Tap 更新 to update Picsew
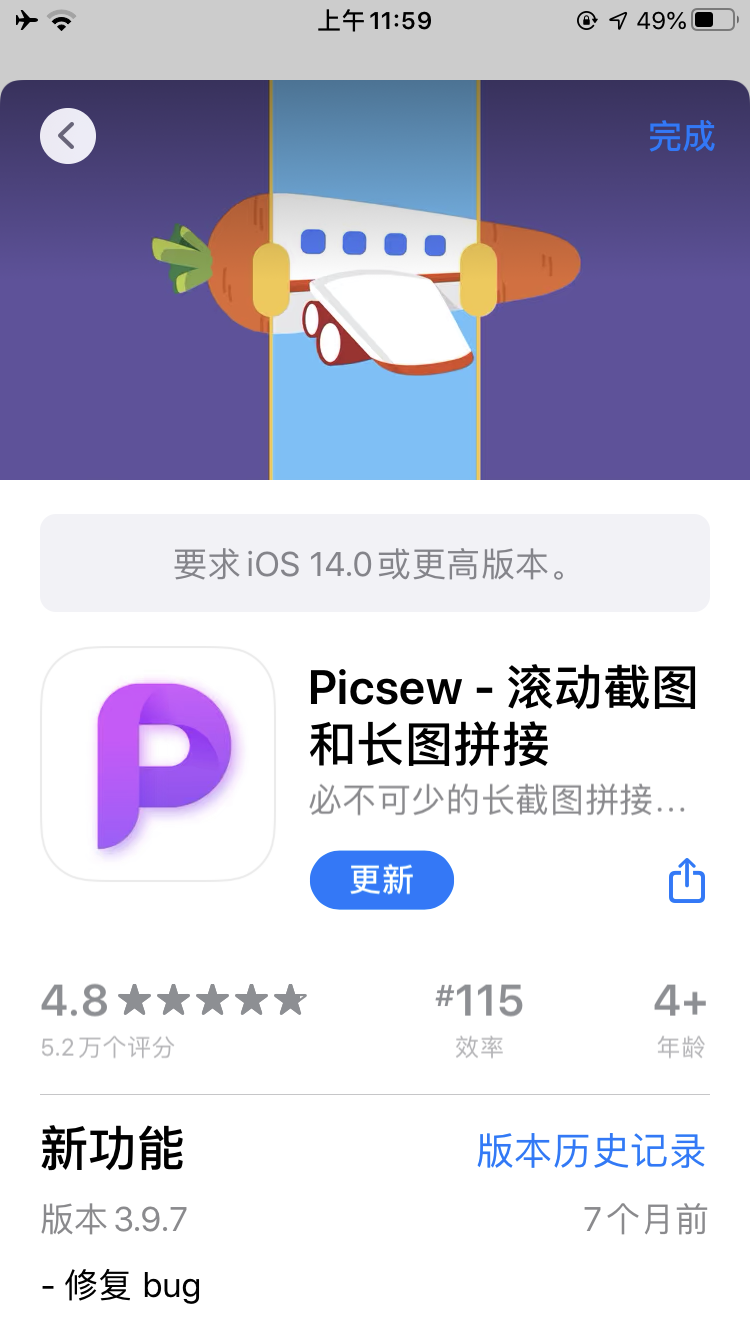This screenshot has width=750, height=1334. click(x=382, y=880)
